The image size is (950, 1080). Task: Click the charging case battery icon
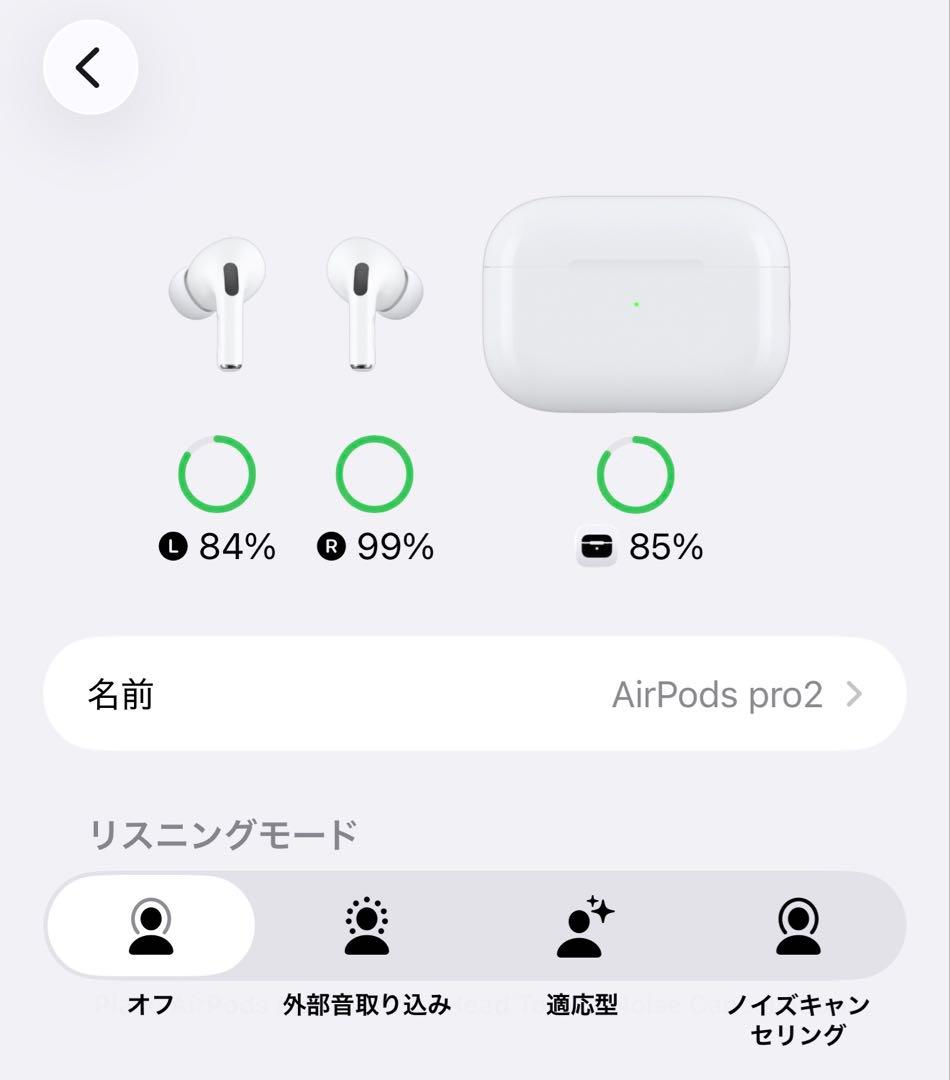(596, 546)
